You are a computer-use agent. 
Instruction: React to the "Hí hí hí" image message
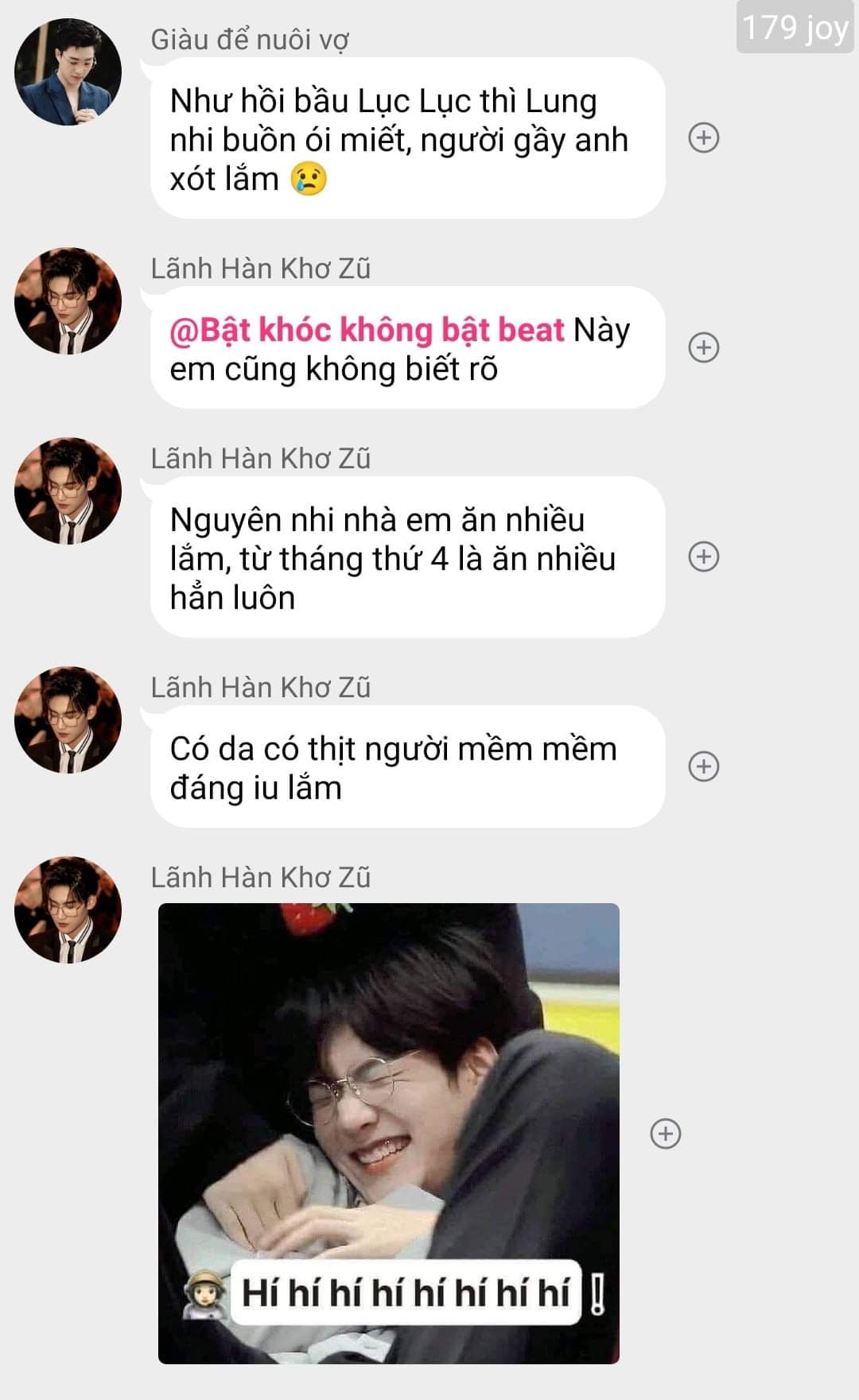tap(666, 1134)
